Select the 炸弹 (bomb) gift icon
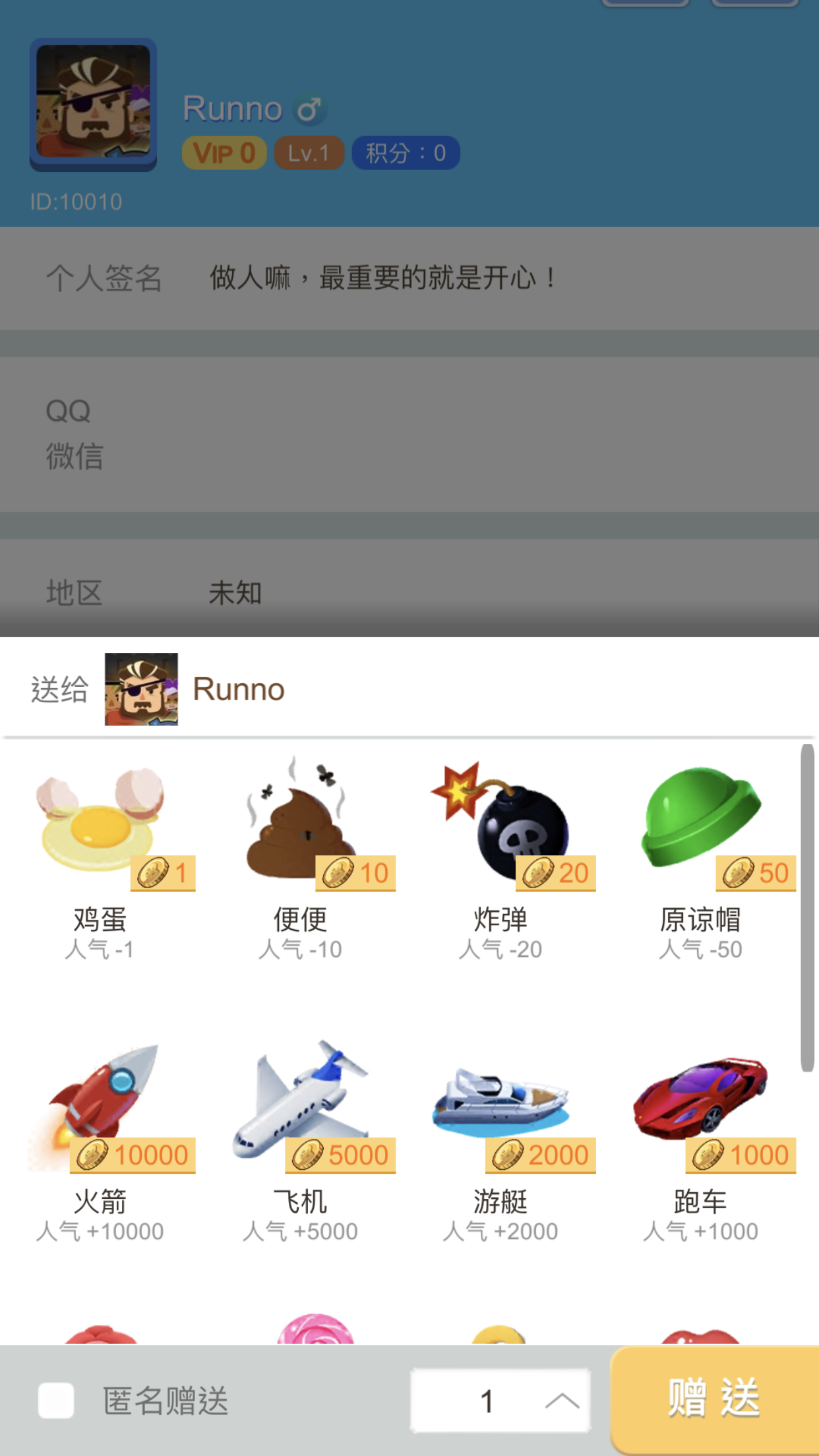The height and width of the screenshot is (1456, 819). [x=502, y=824]
